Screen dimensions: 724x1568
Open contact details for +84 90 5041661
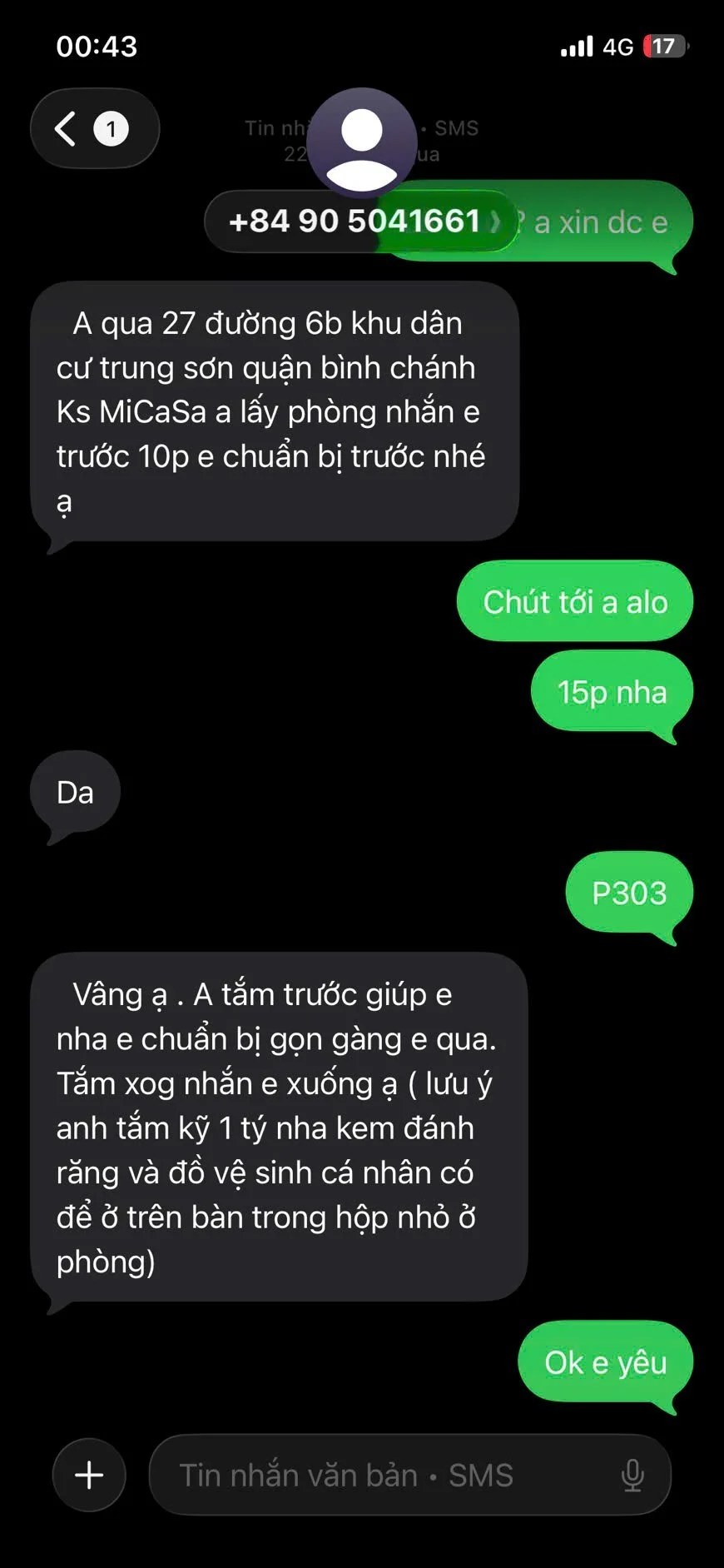click(x=363, y=222)
